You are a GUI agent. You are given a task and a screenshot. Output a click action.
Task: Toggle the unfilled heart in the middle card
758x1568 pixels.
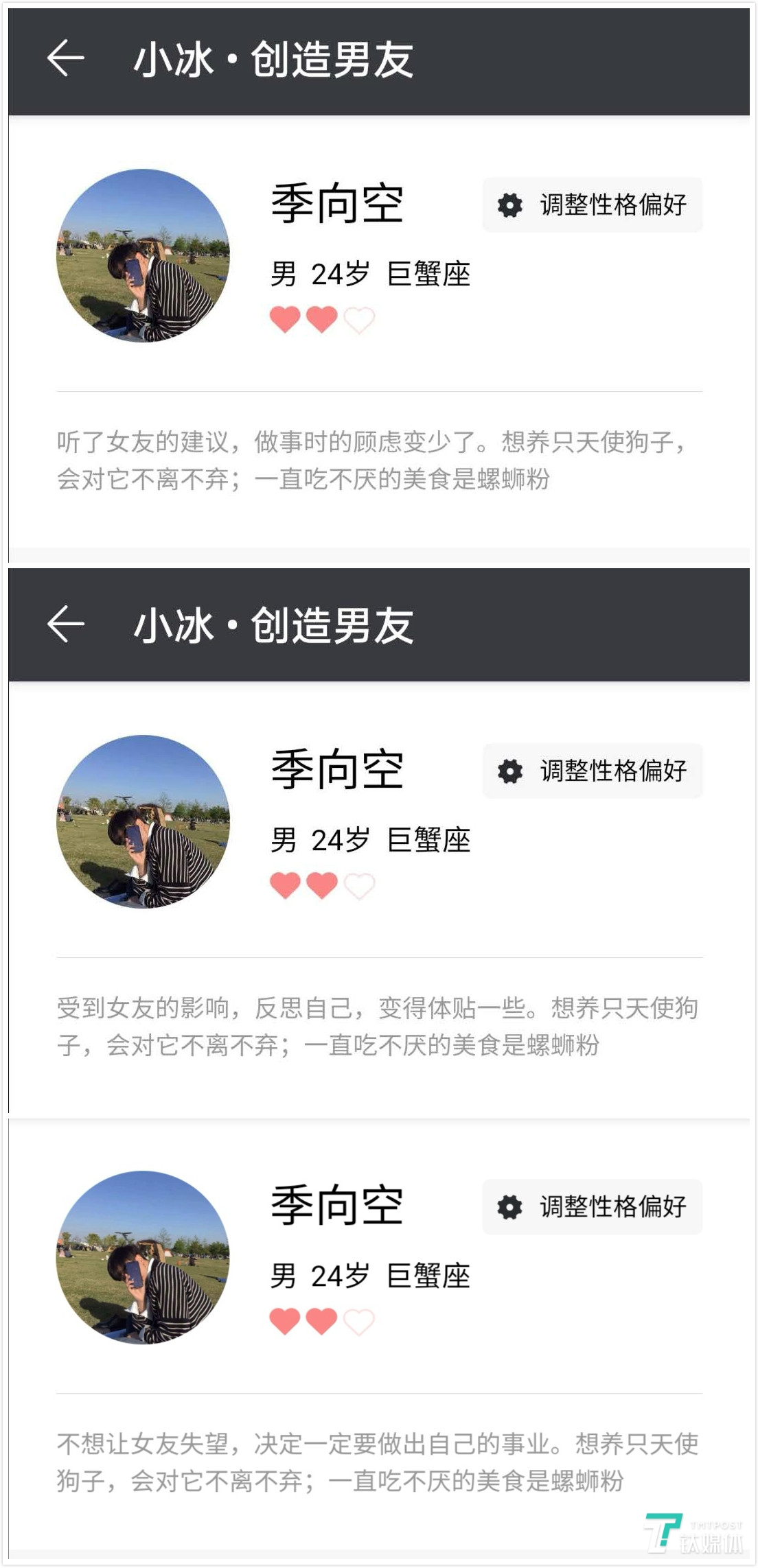point(360,886)
